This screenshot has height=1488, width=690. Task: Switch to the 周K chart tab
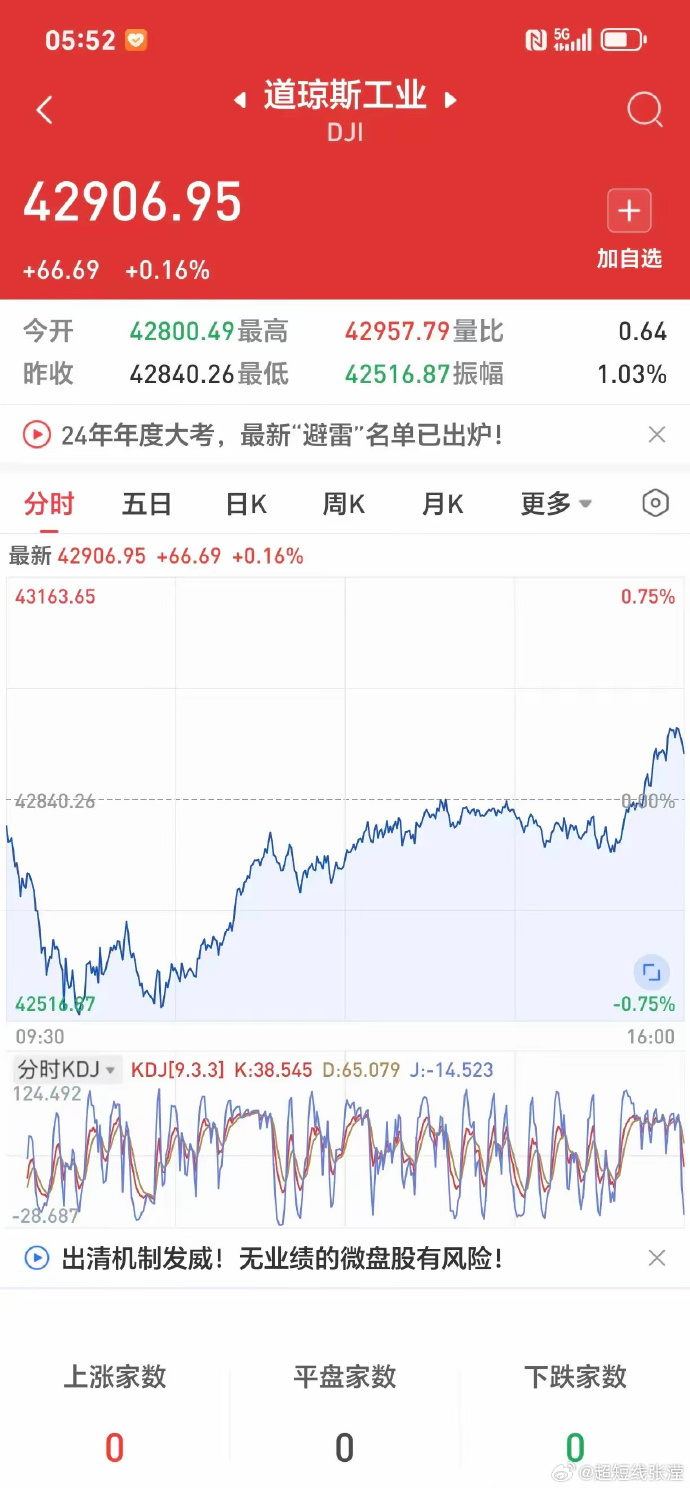pyautogui.click(x=344, y=504)
